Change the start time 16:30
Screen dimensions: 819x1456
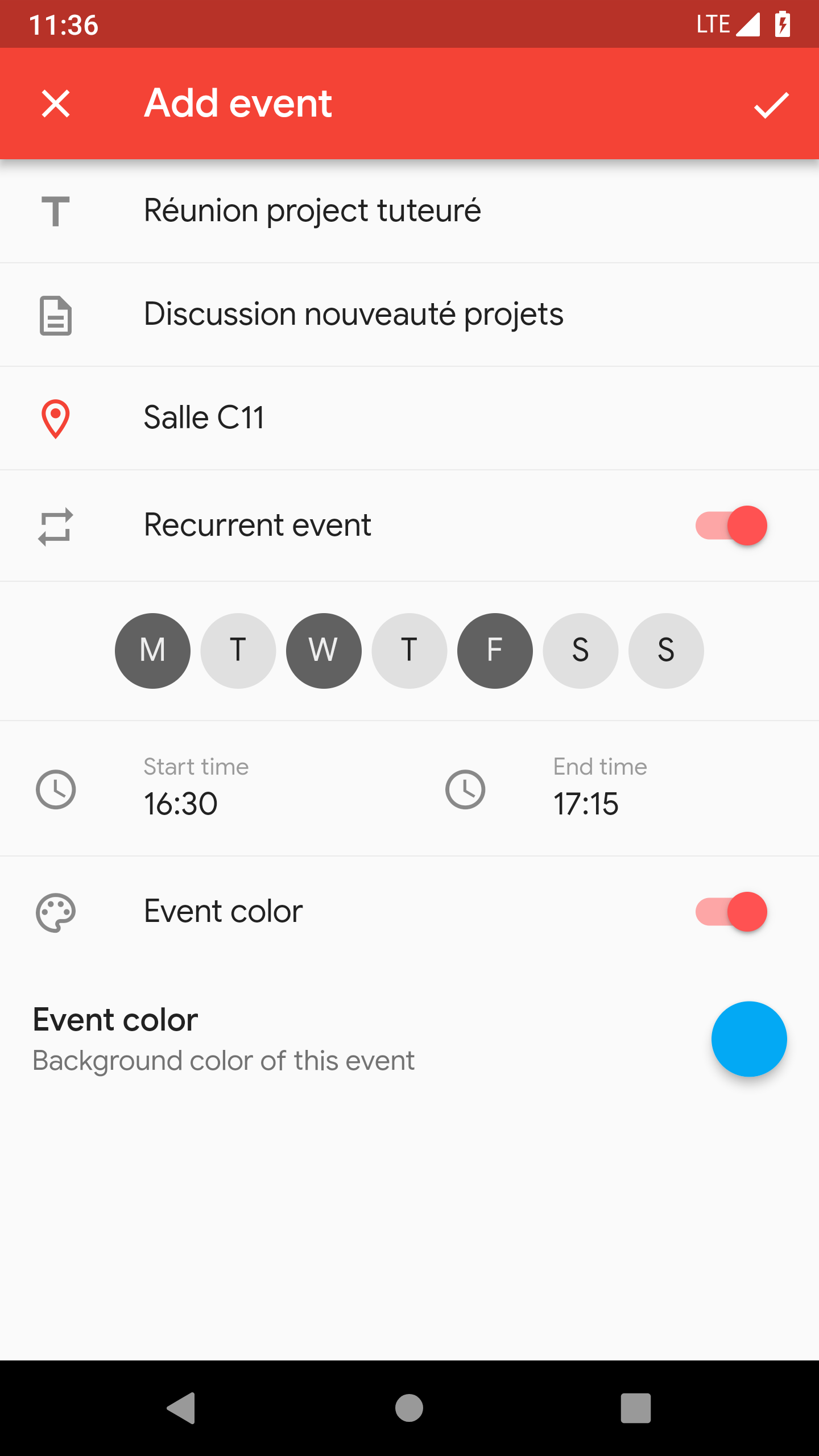click(205, 788)
